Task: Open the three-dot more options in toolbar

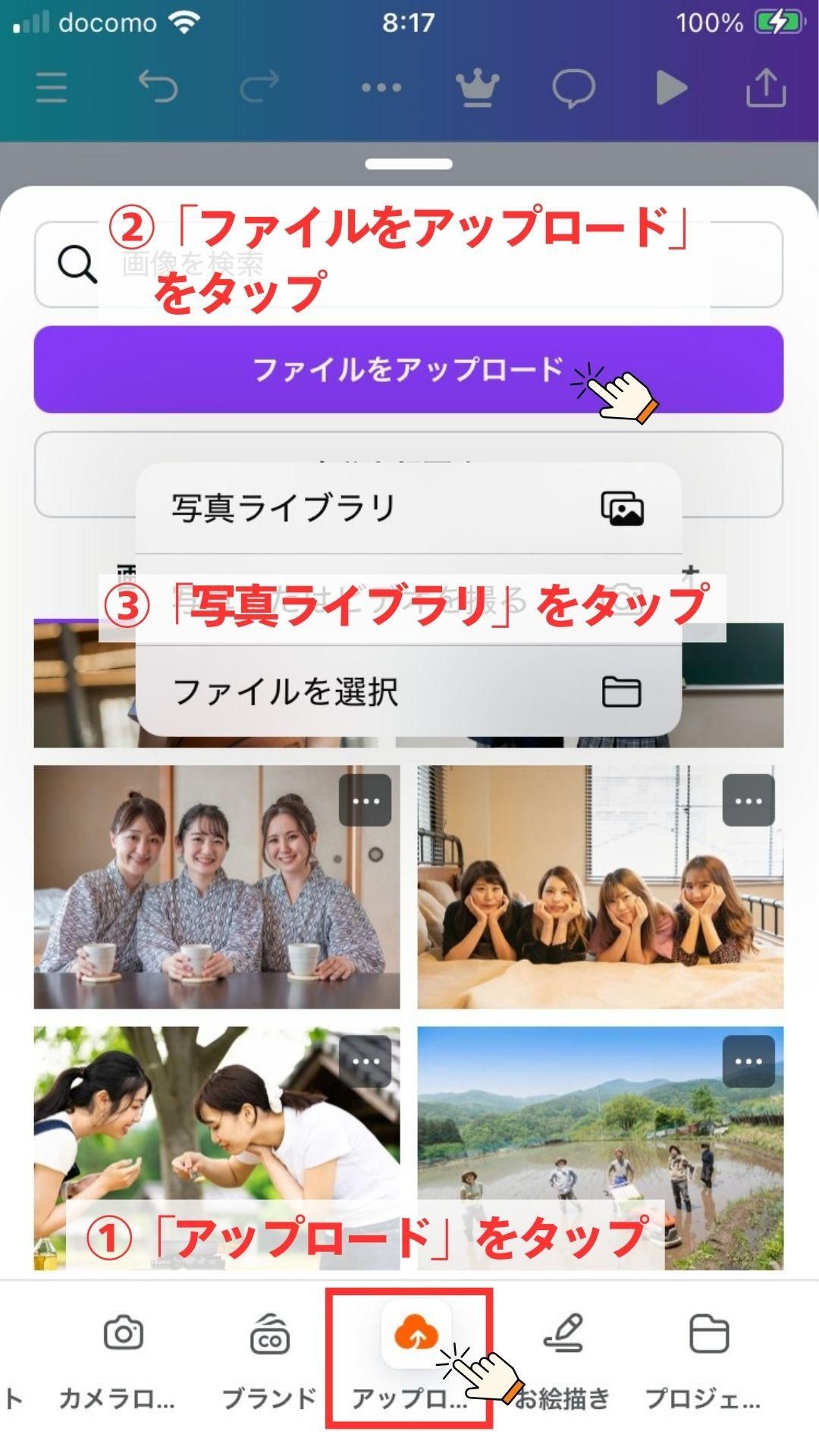Action: coord(381,88)
